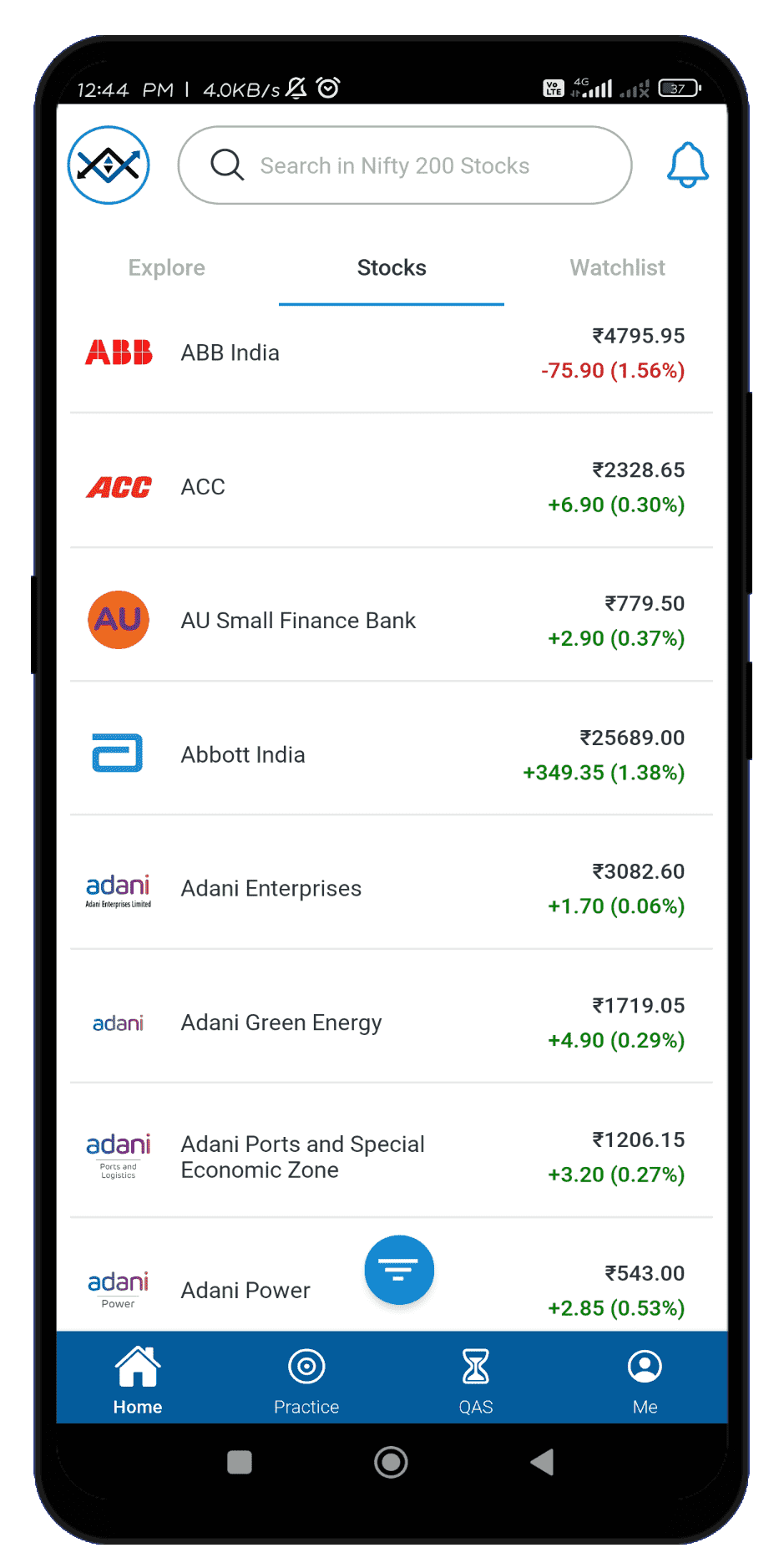Open the floating filter button

tap(399, 1270)
